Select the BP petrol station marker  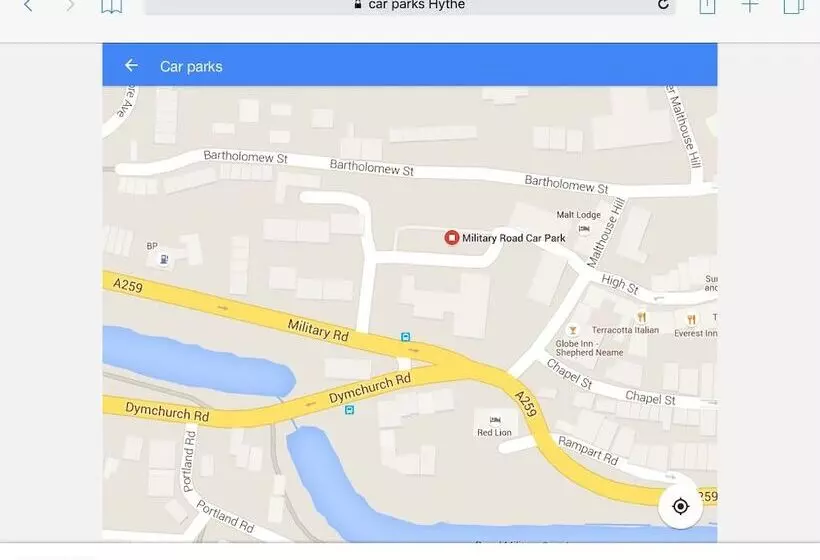[163, 260]
